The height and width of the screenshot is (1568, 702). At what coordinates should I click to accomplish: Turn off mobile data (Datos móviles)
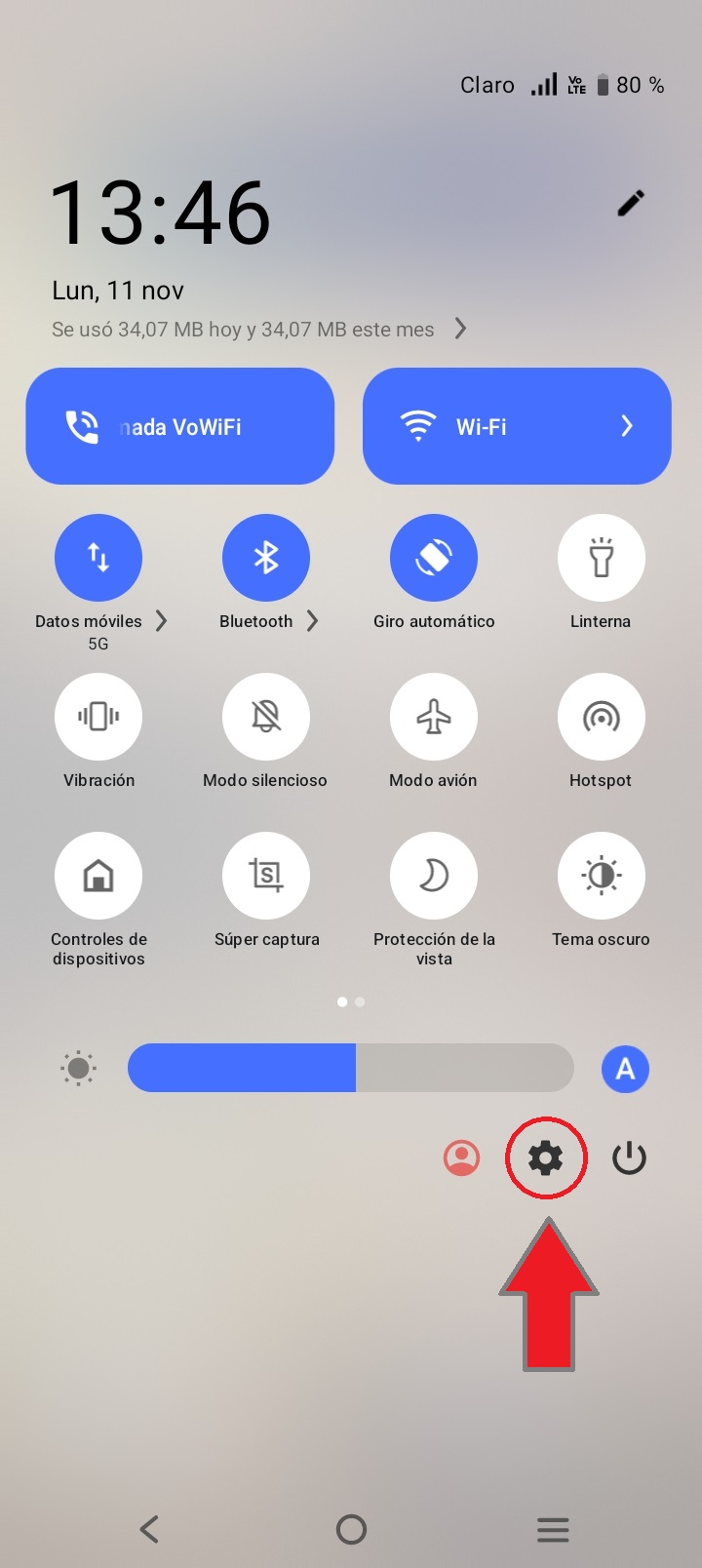pyautogui.click(x=98, y=558)
